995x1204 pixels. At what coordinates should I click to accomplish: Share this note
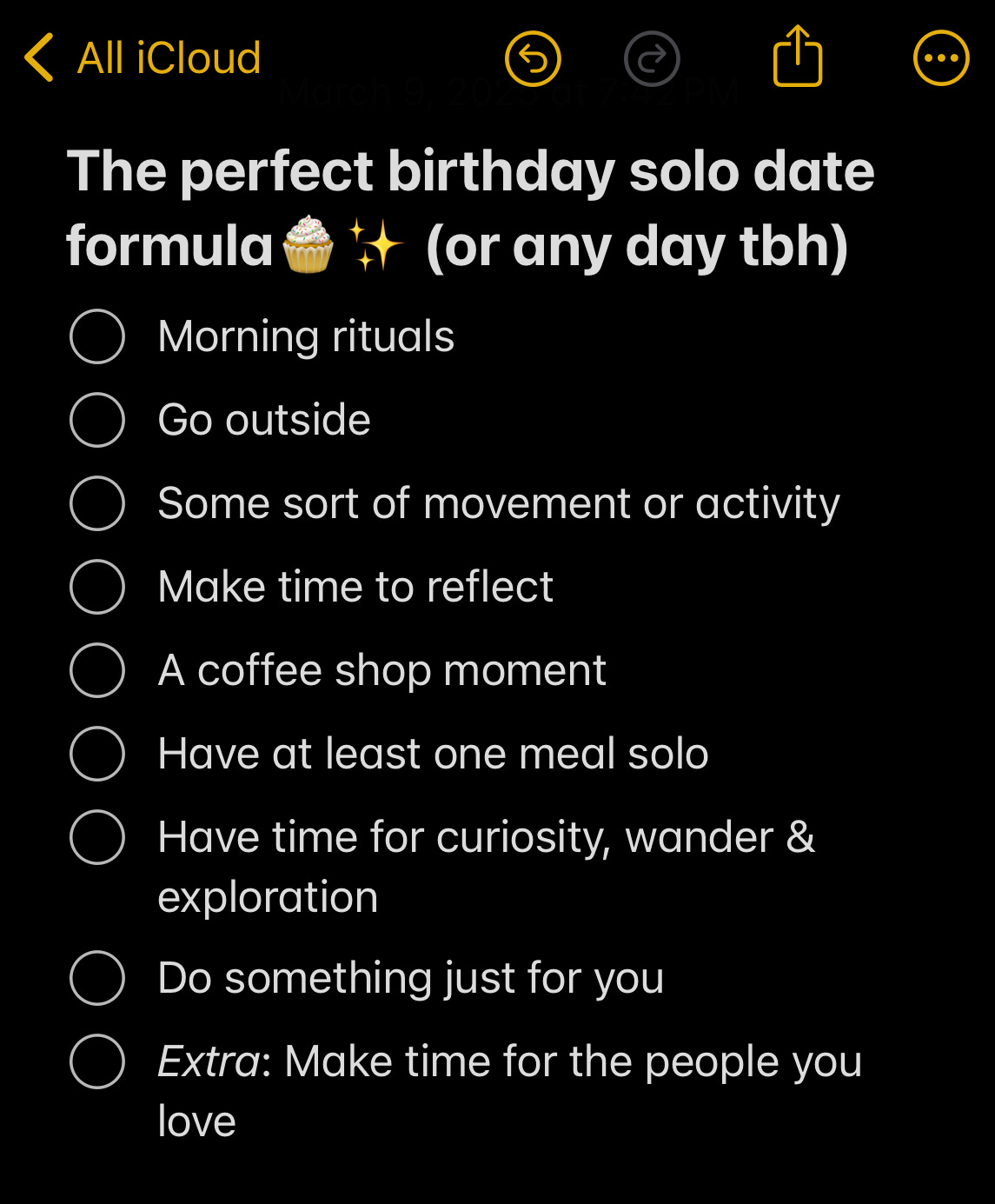(x=797, y=57)
